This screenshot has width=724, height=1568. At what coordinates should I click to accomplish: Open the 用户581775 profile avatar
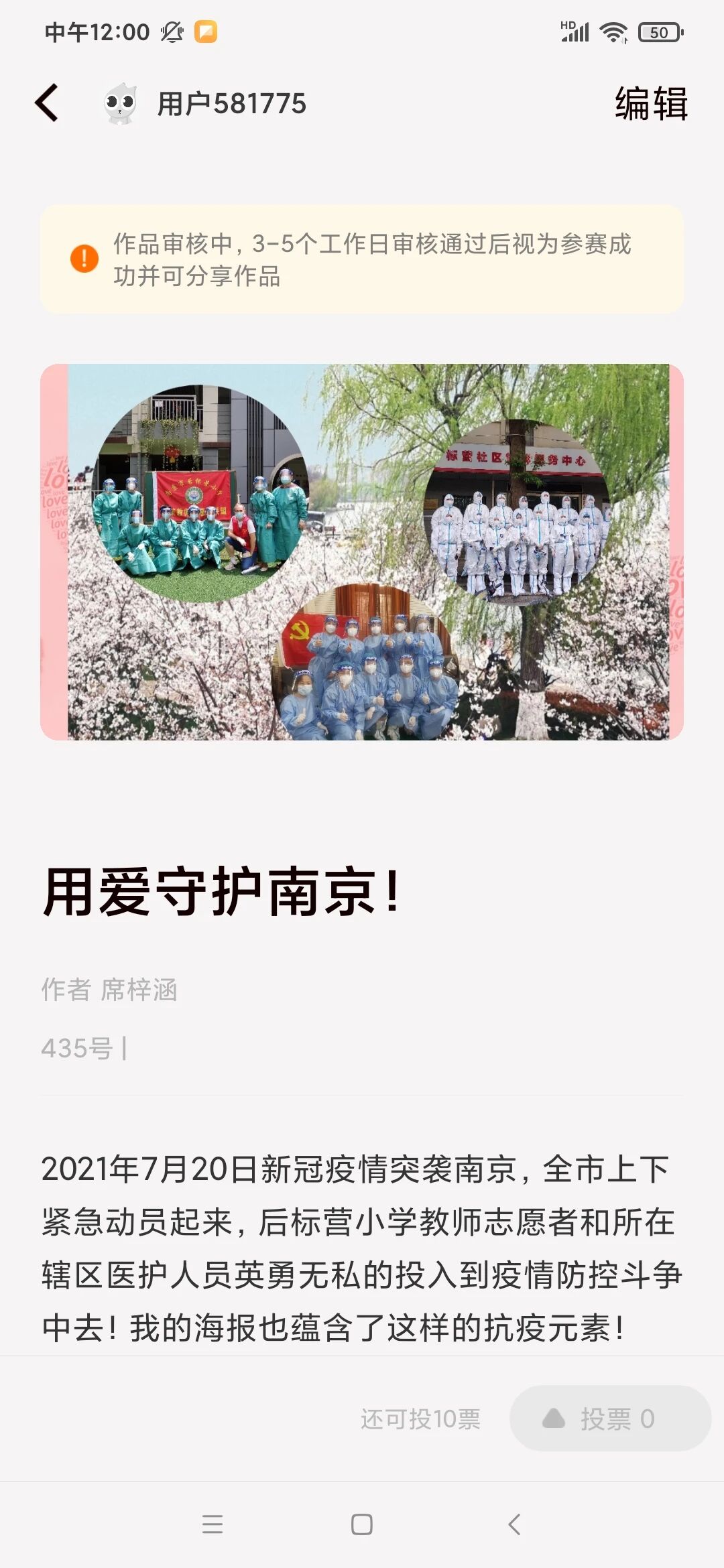[121, 103]
